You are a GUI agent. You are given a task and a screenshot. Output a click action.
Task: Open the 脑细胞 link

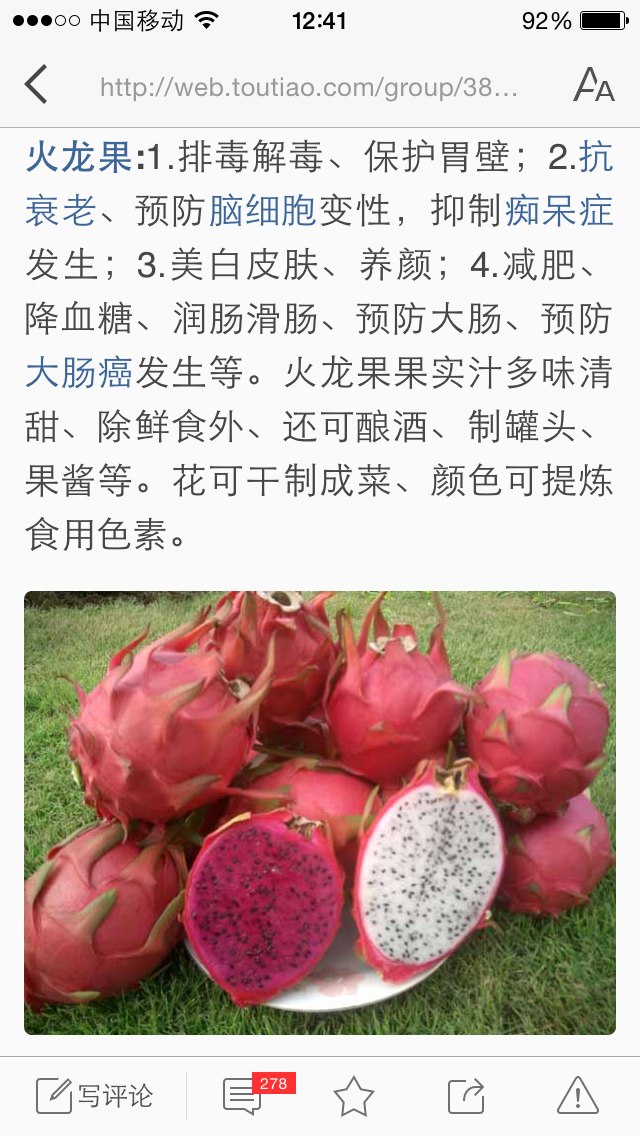tap(263, 211)
